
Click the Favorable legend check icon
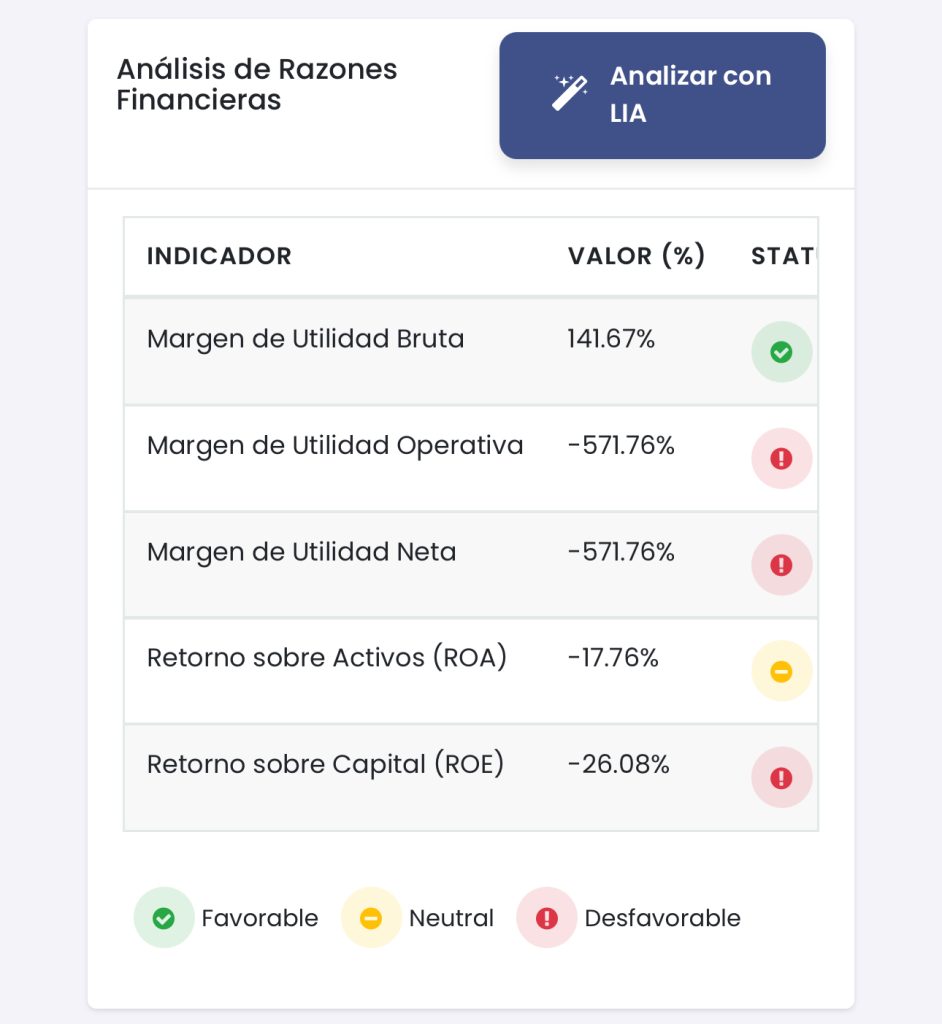(164, 917)
